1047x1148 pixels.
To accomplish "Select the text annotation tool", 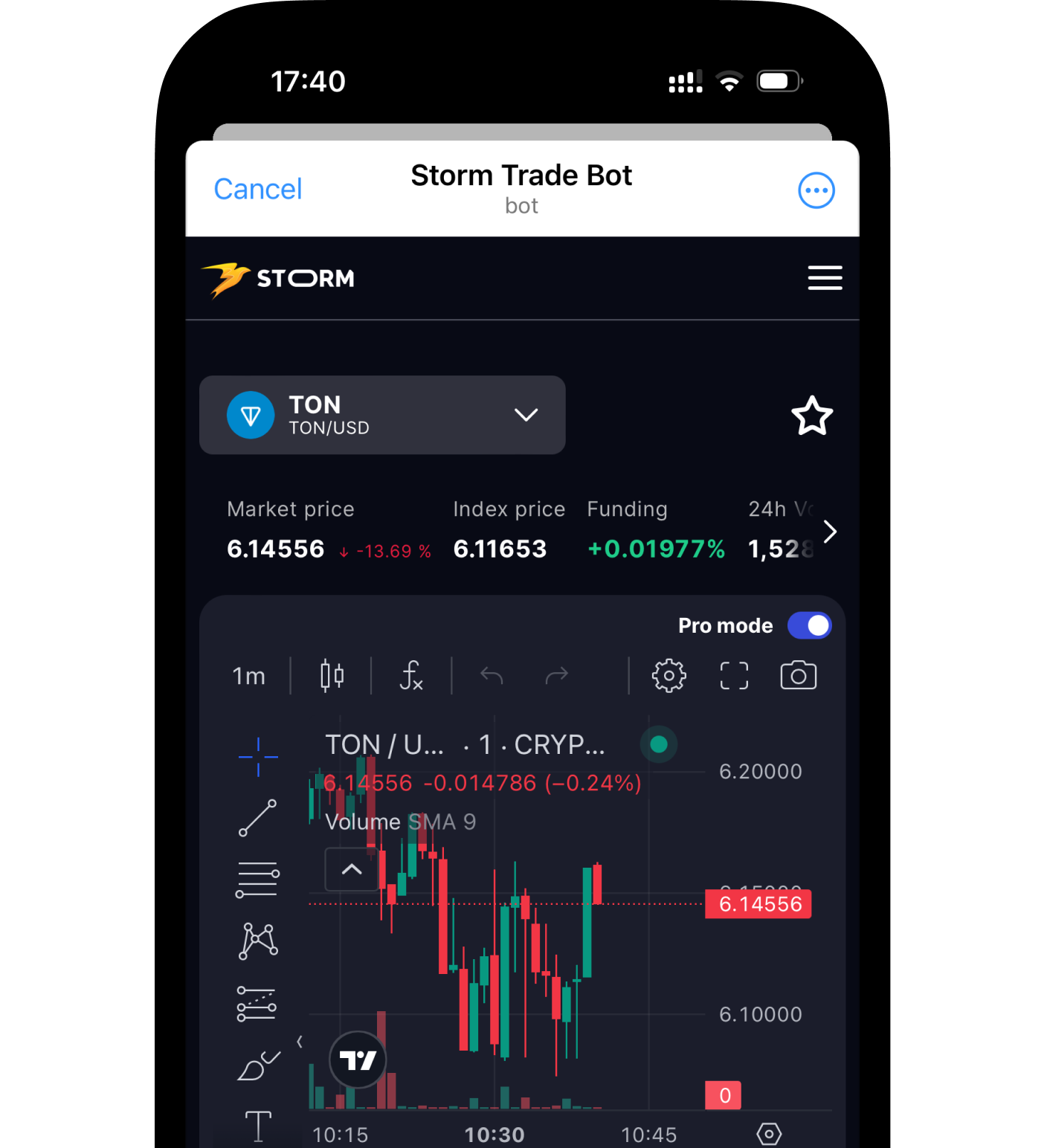I will (258, 1126).
